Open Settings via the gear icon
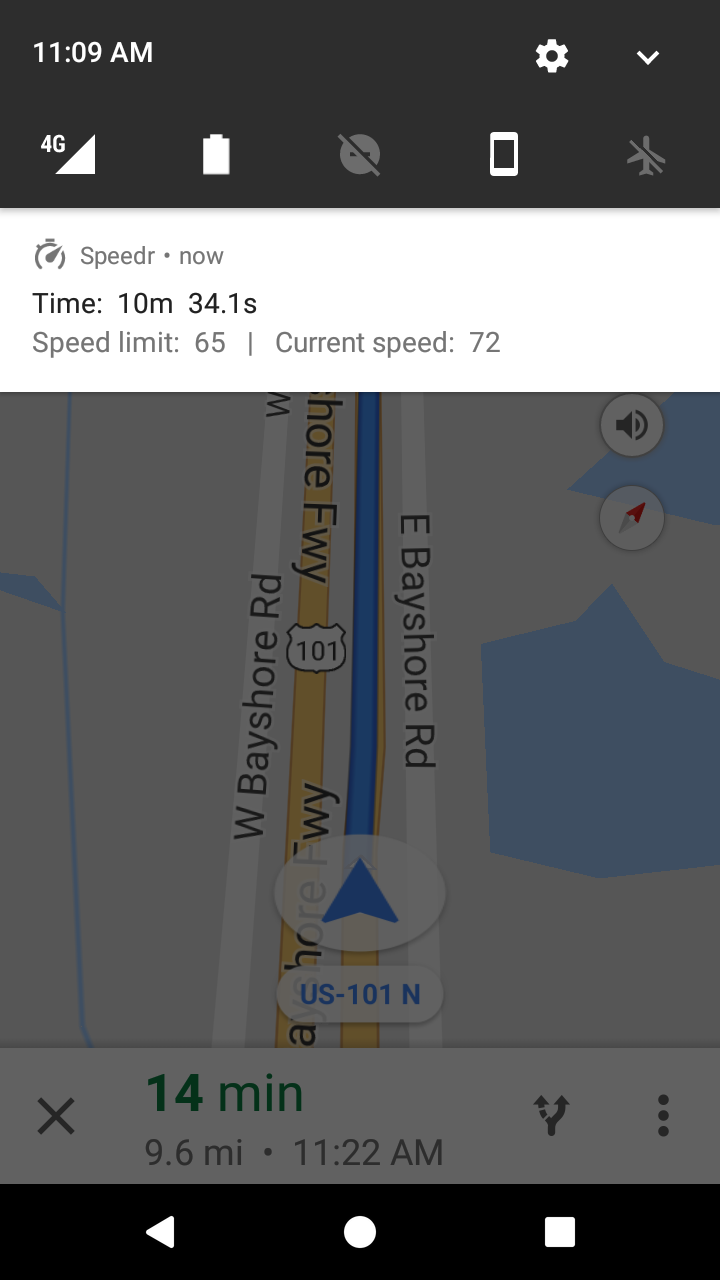This screenshot has height=1280, width=720. click(551, 57)
